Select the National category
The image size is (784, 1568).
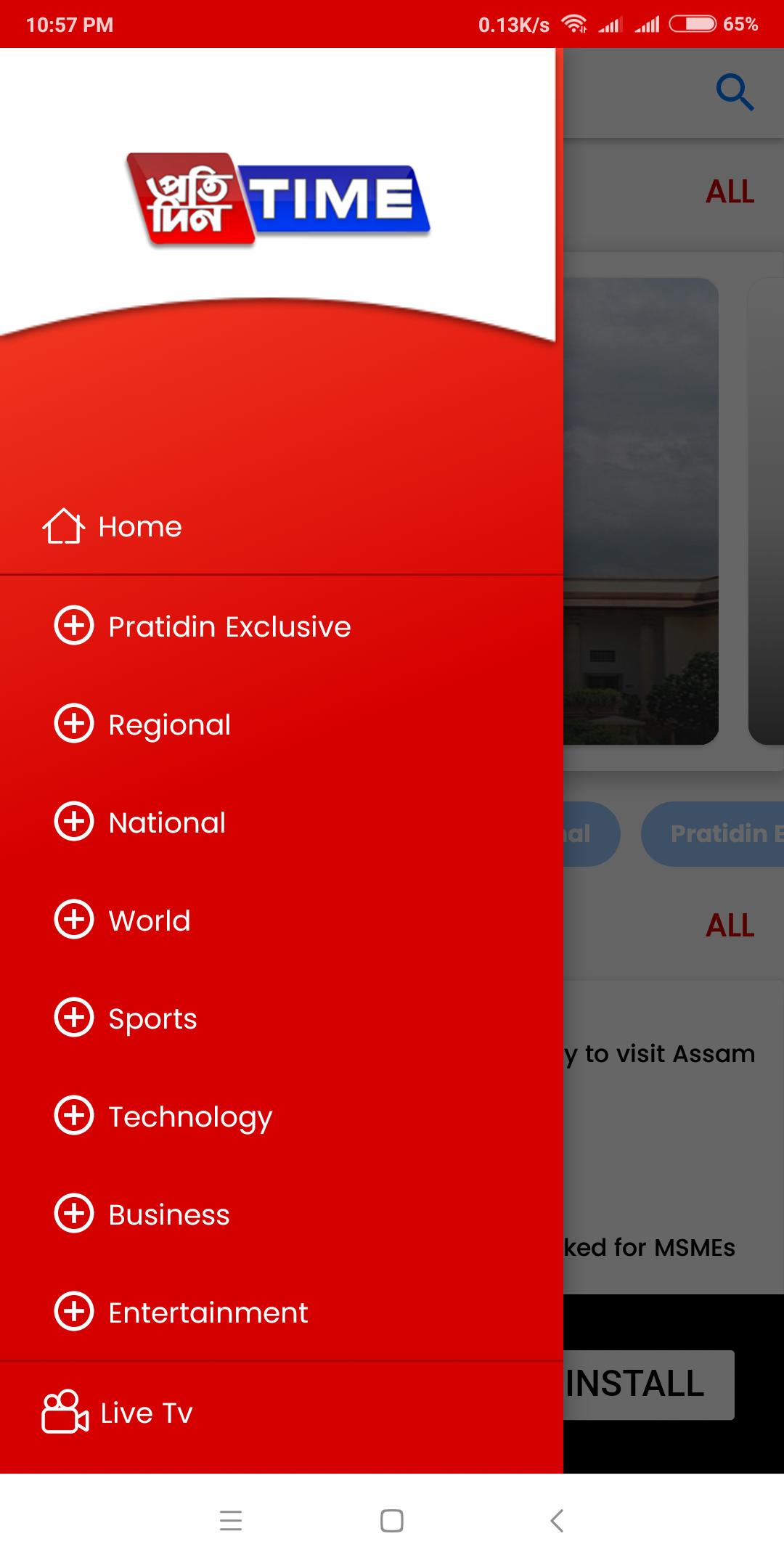[167, 822]
